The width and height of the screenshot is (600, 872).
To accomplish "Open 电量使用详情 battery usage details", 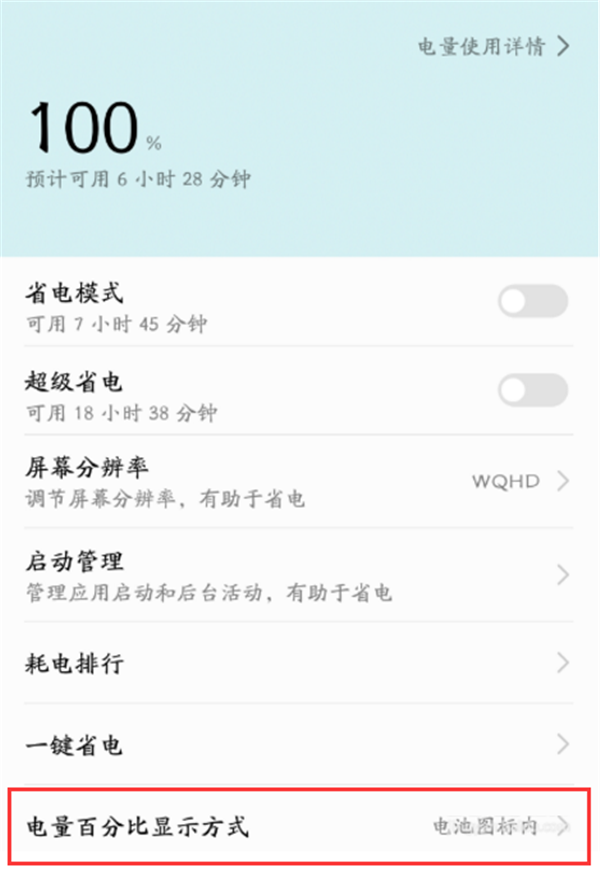I will tap(493, 46).
